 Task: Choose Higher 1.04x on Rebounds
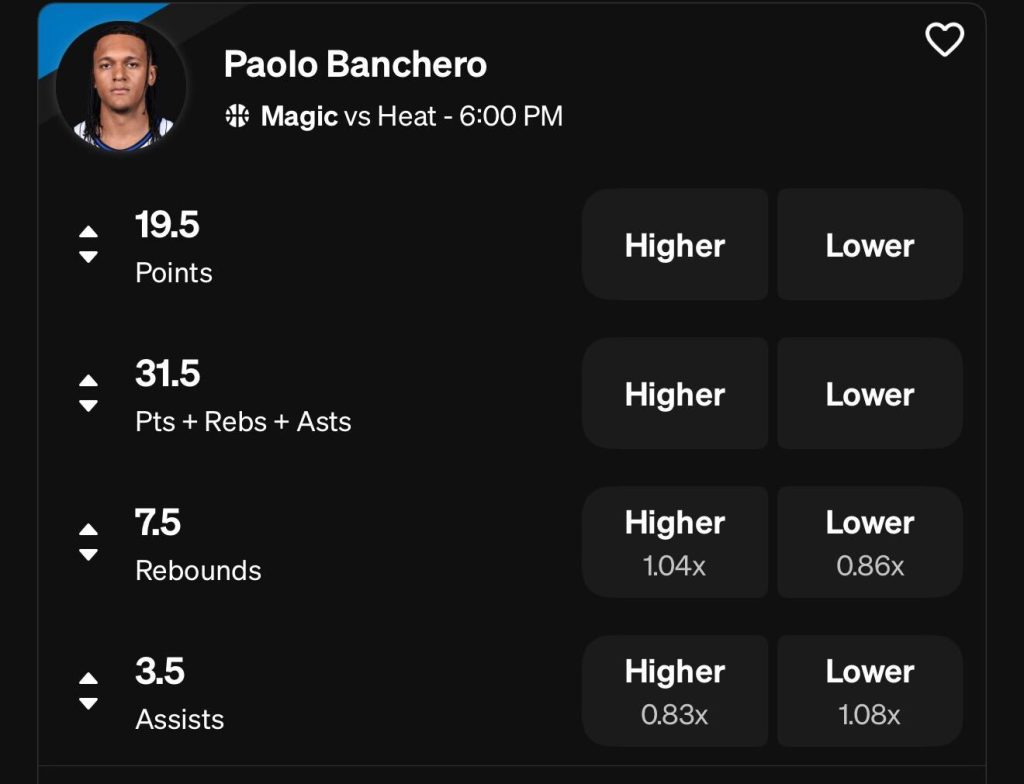675,542
